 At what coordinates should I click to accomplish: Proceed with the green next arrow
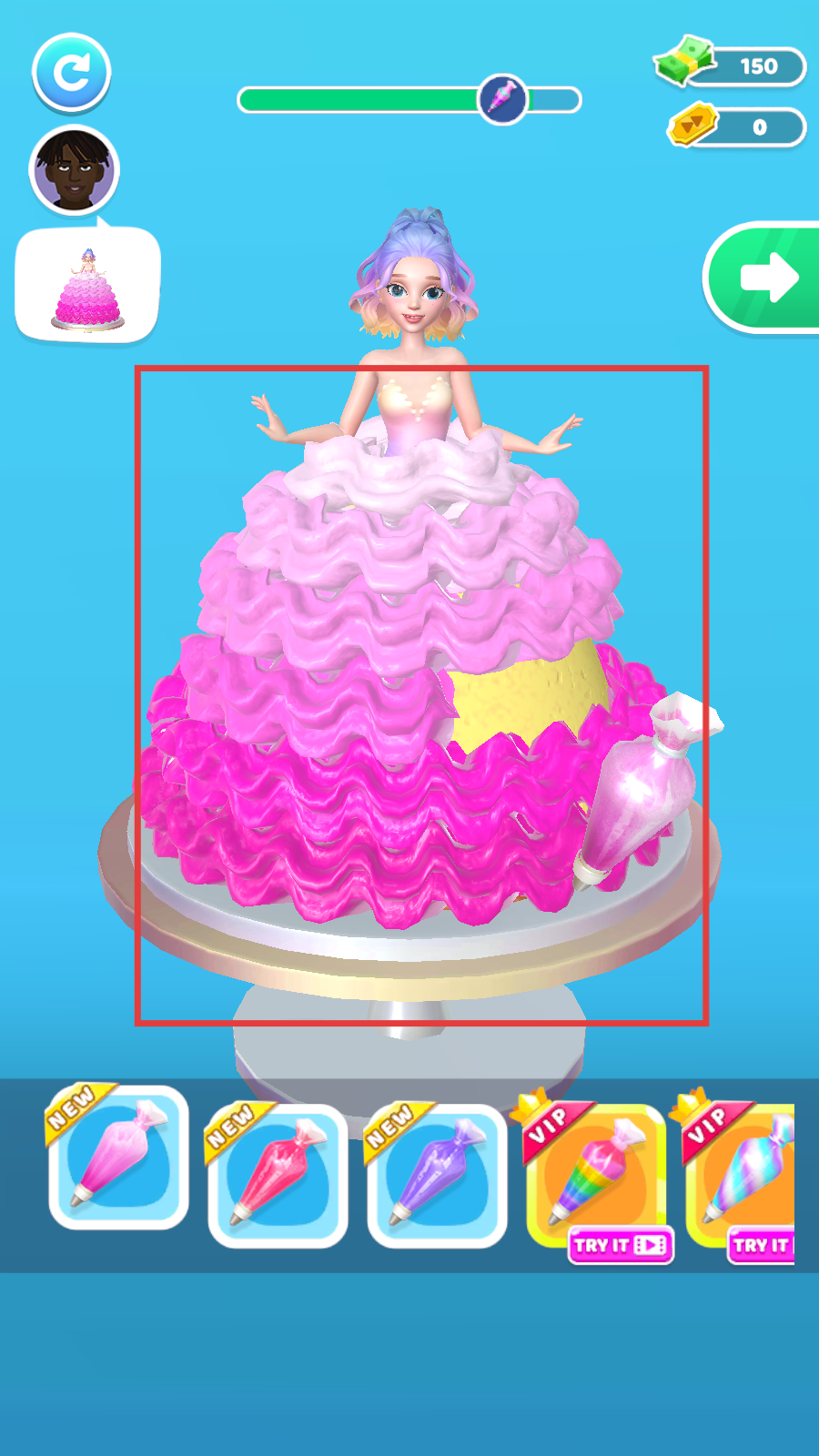pos(763,278)
